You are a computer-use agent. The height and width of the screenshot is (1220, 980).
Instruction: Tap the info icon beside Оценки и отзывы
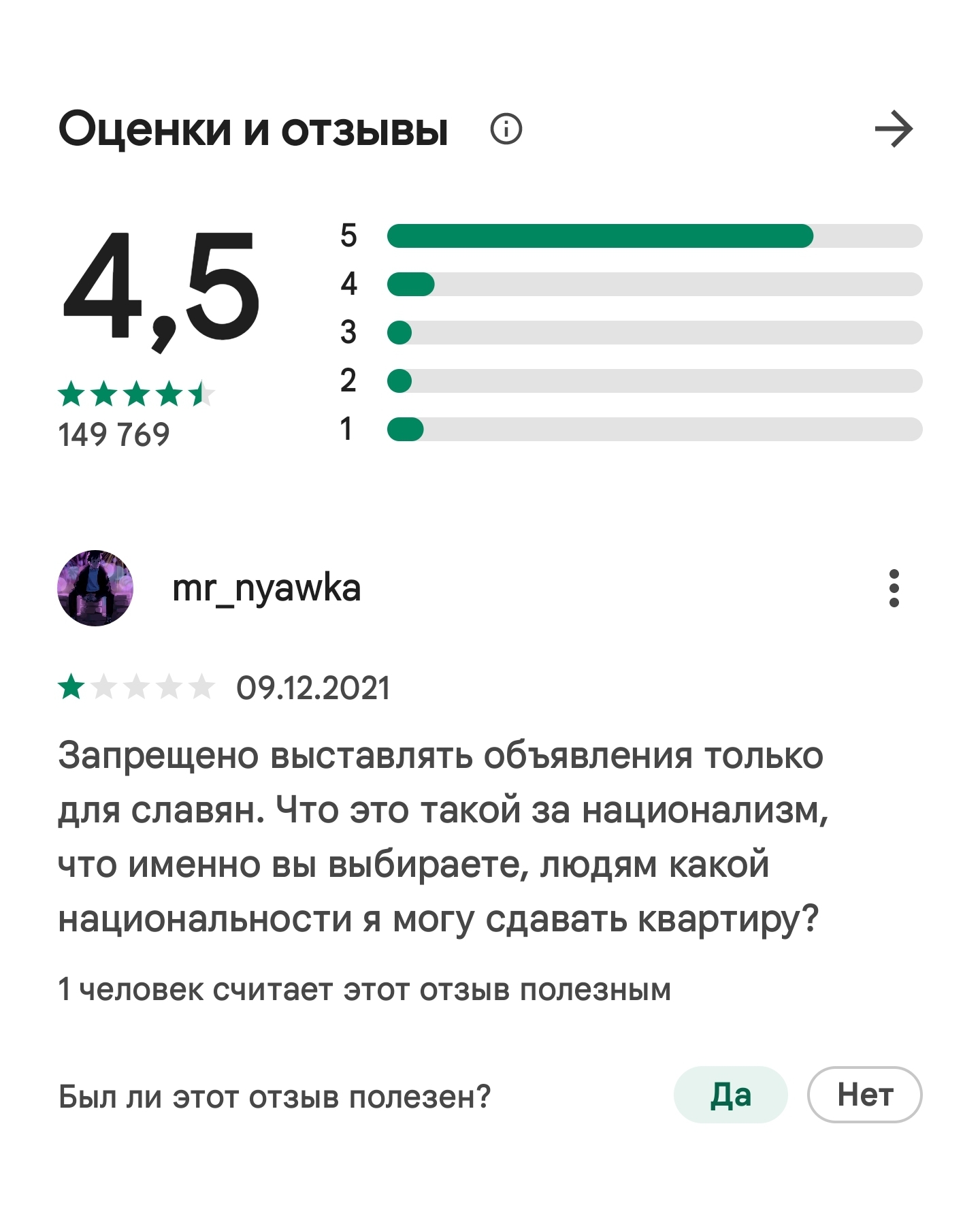pyautogui.click(x=506, y=129)
